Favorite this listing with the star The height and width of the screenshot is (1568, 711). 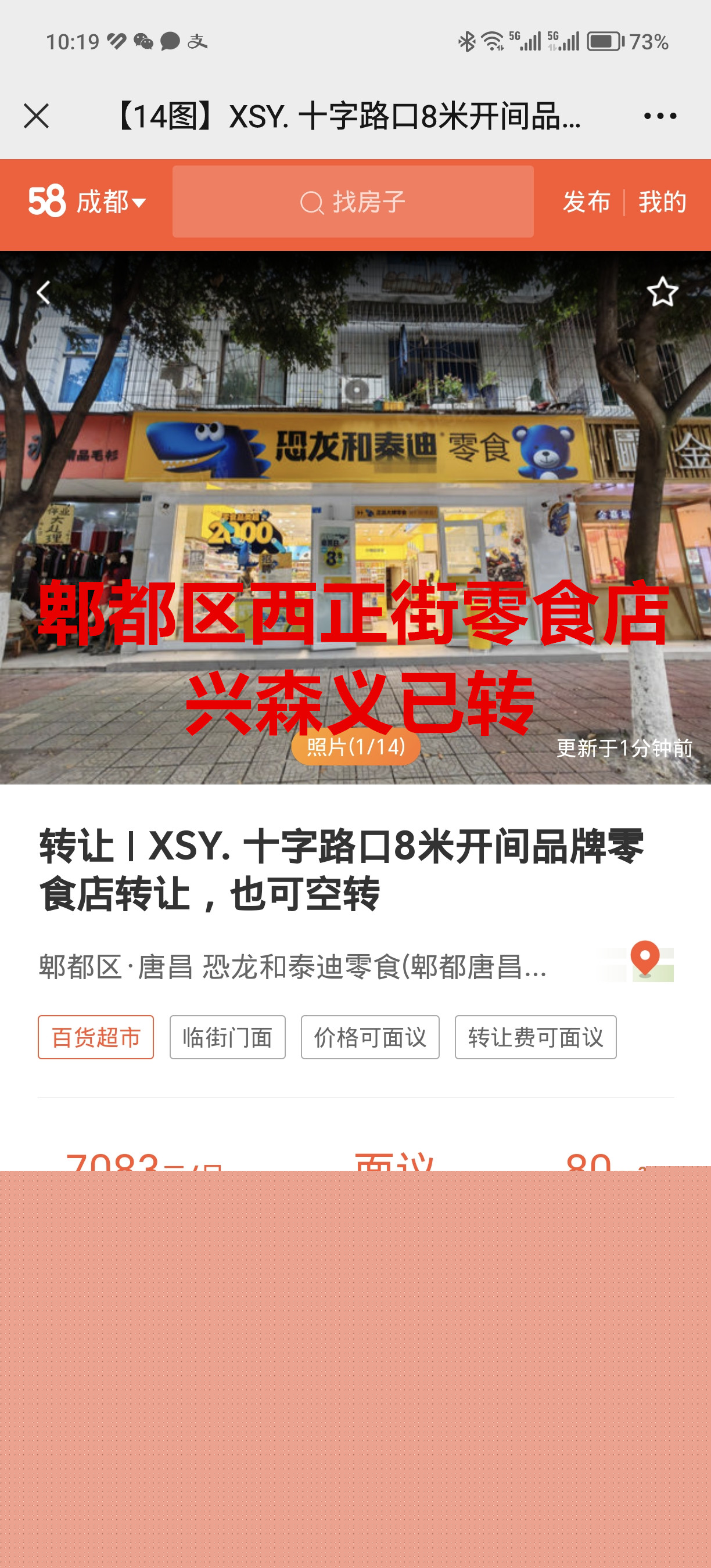(662, 292)
